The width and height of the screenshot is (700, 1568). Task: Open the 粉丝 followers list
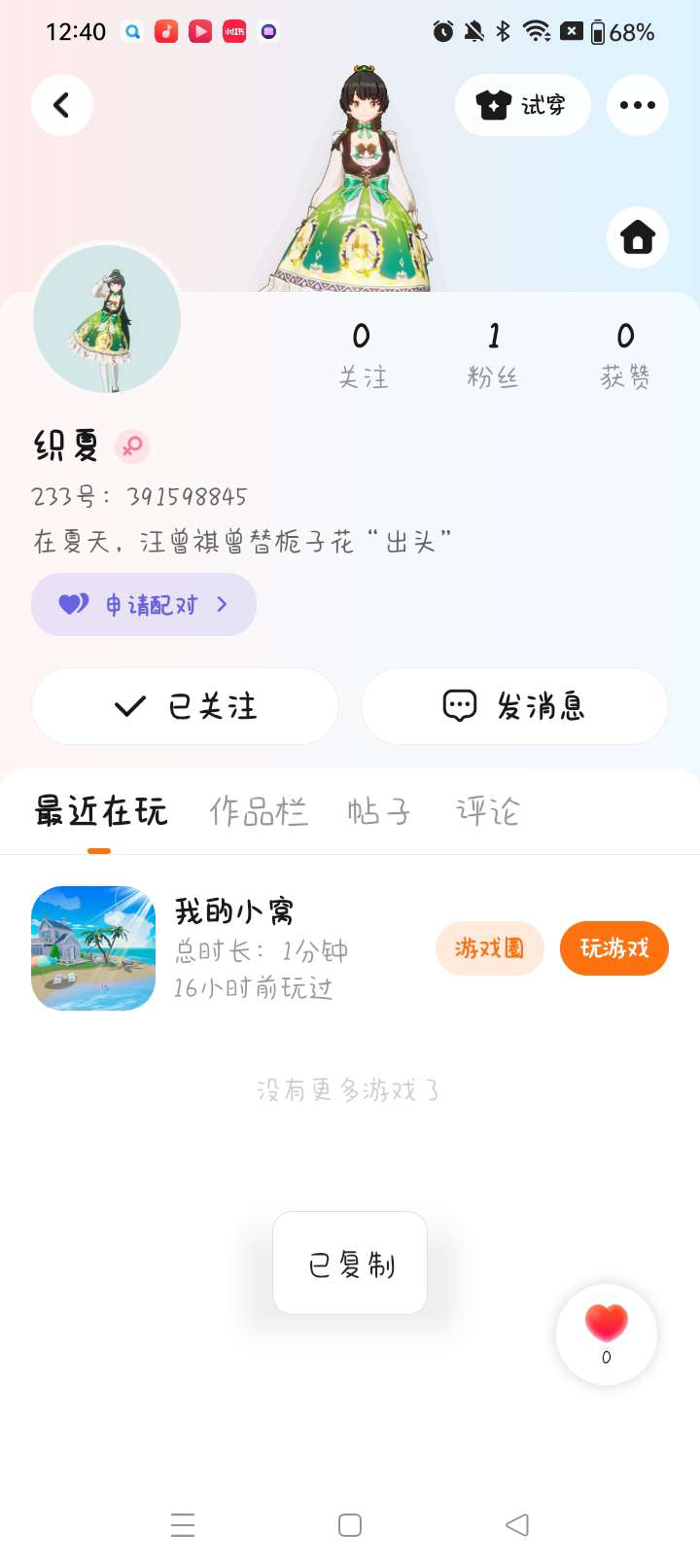click(x=493, y=355)
